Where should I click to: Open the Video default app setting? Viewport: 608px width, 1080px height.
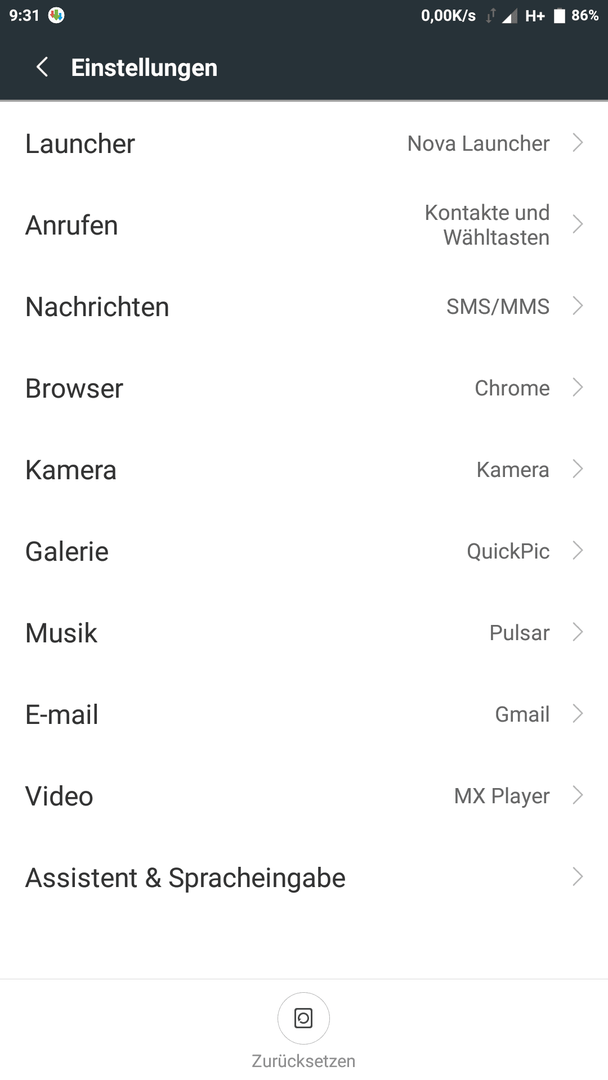tap(304, 796)
